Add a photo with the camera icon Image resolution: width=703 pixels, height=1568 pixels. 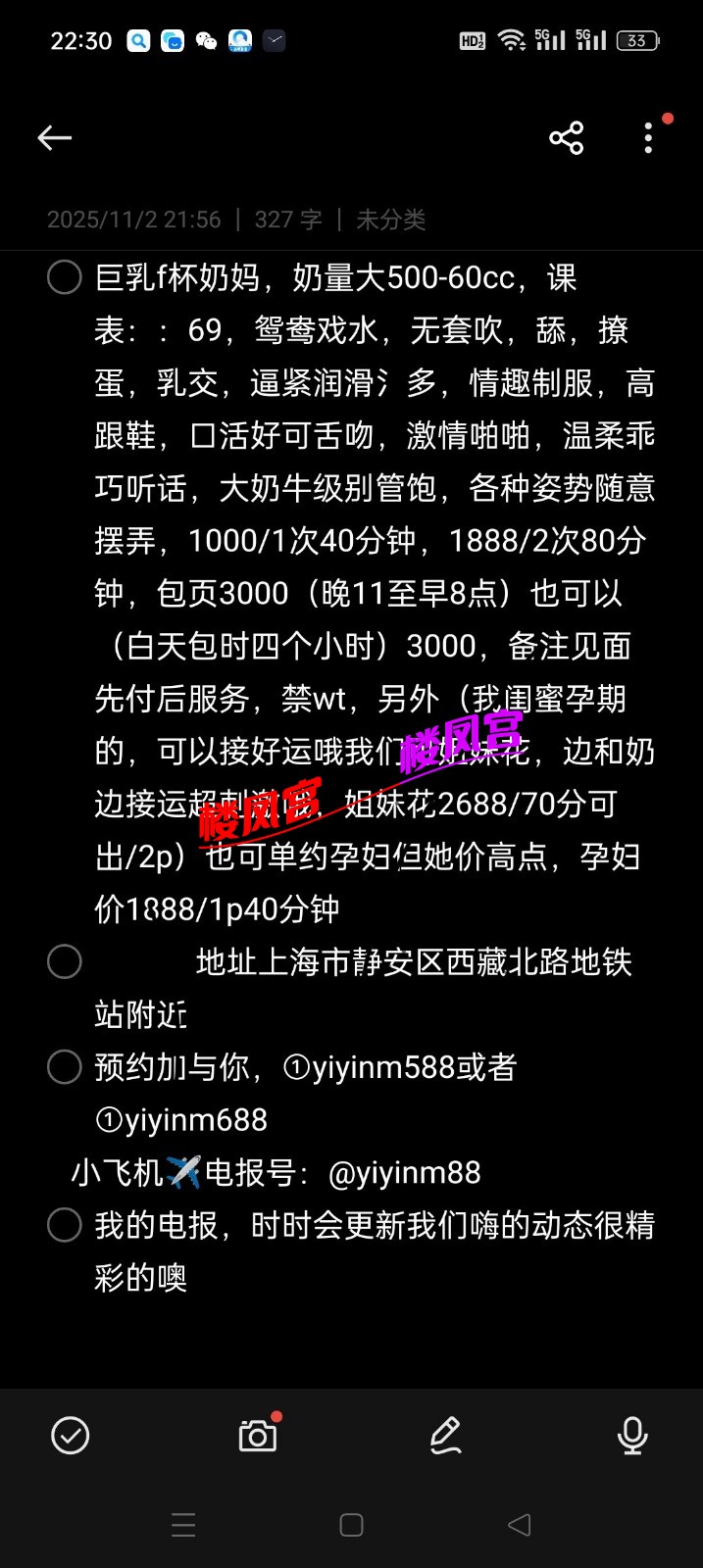pos(258,1436)
